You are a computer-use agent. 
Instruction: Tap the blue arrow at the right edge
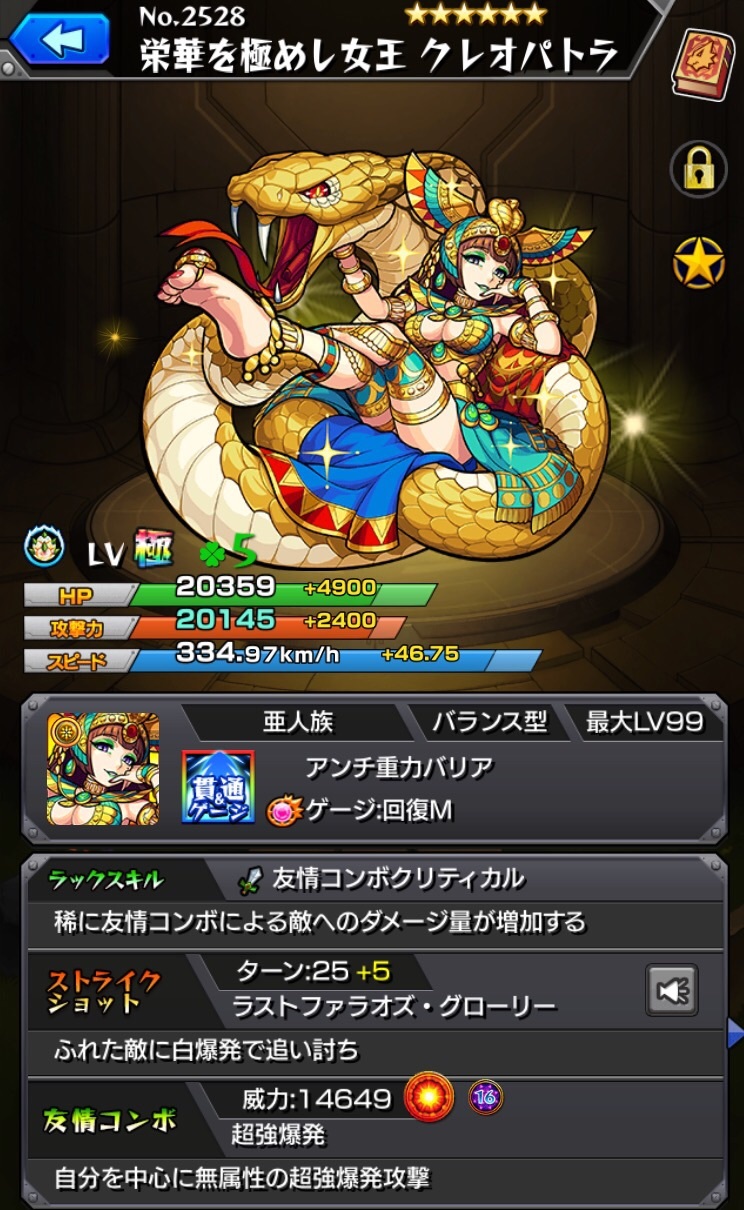[x=735, y=1033]
